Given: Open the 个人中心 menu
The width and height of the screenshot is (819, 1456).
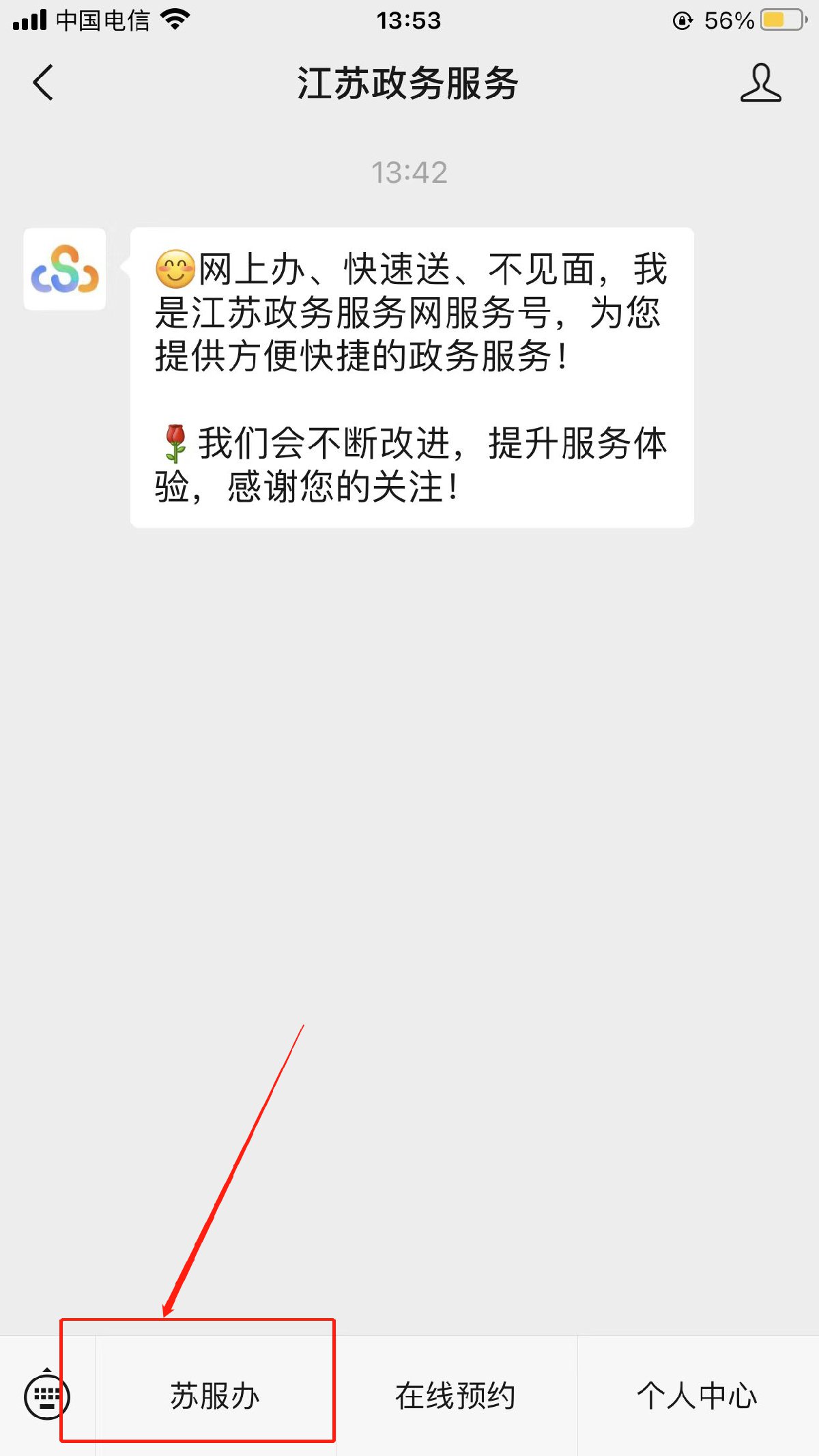Looking at the screenshot, I should coord(698,1395).
